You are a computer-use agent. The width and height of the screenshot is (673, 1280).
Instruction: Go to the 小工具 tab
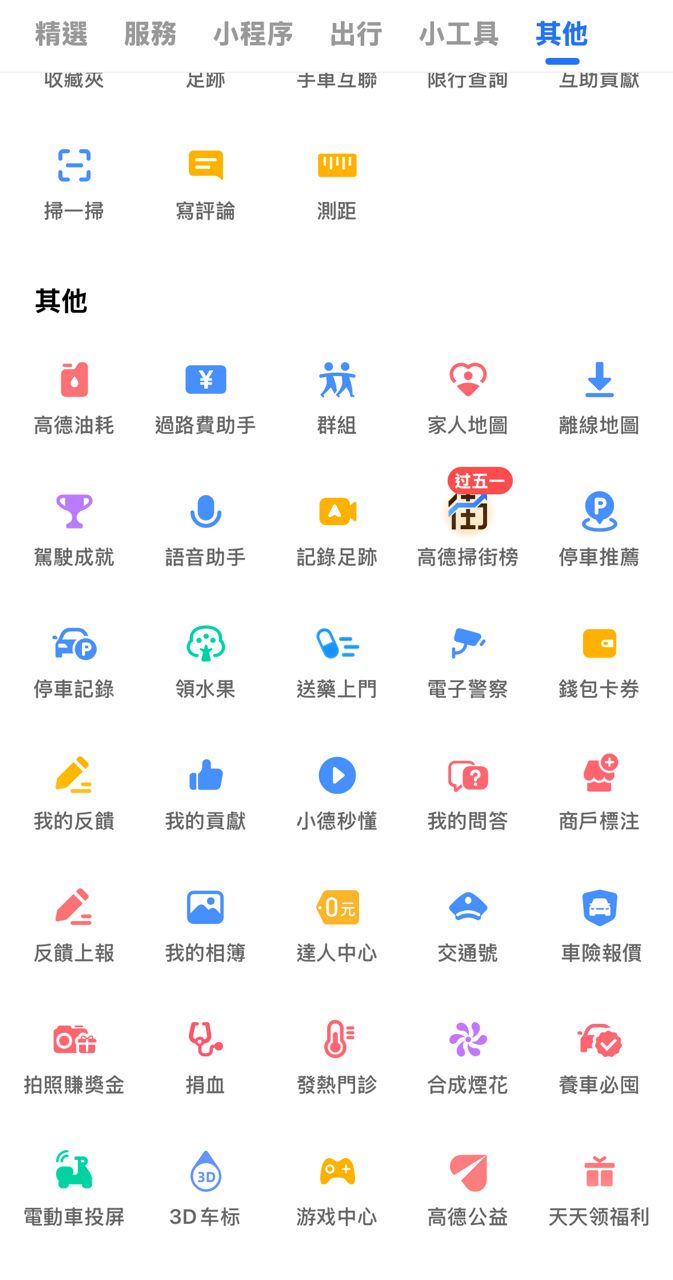click(x=459, y=34)
